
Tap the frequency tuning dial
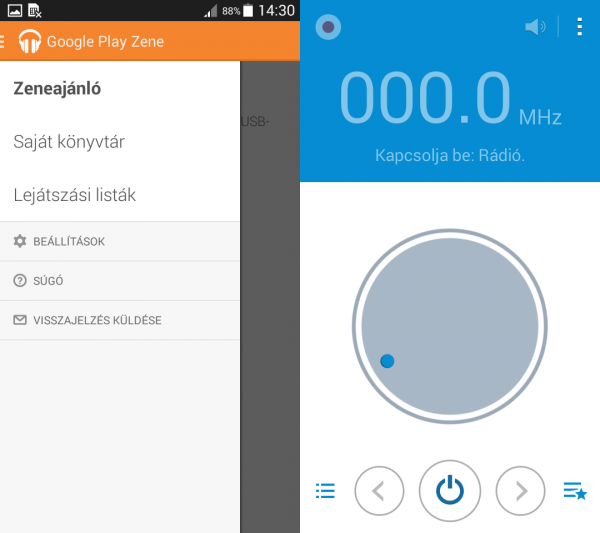[x=450, y=325]
